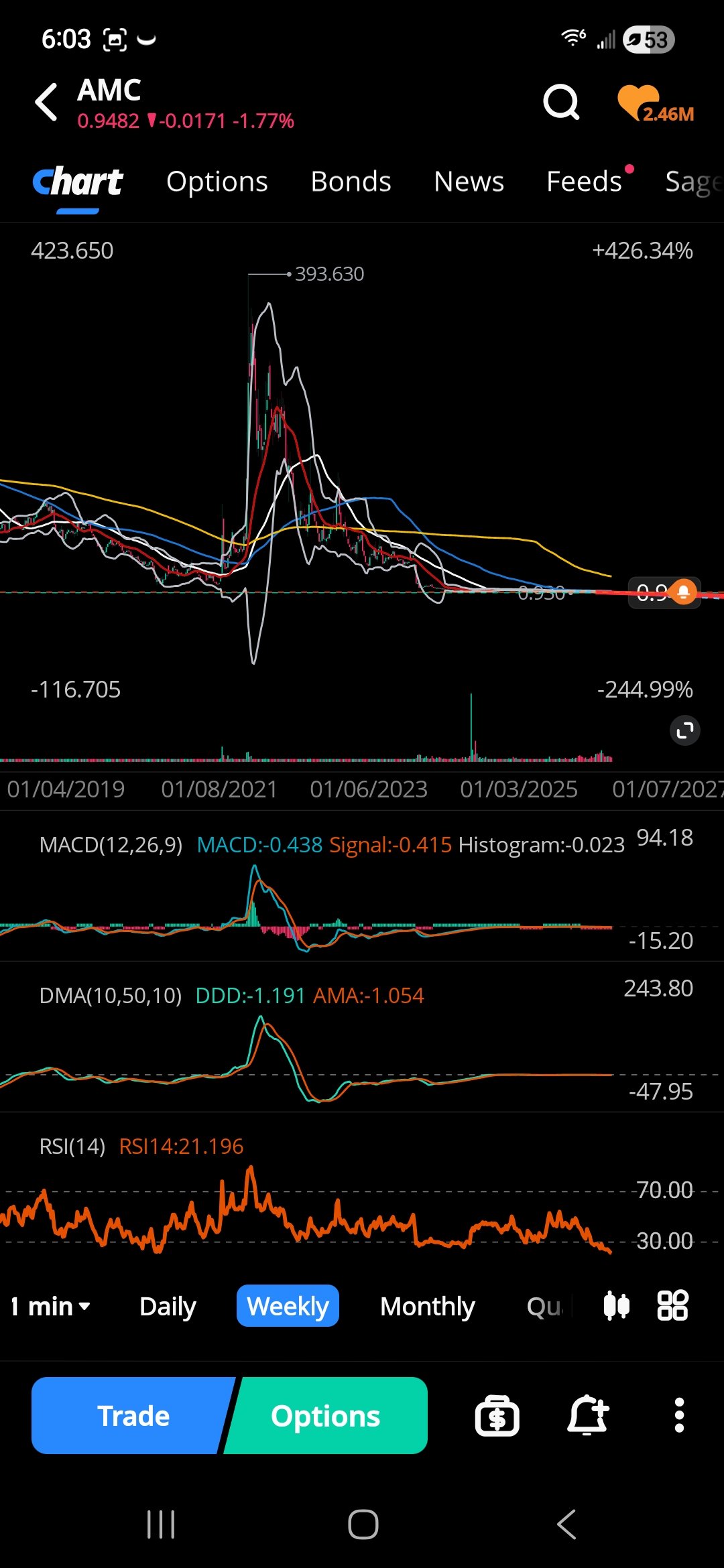The width and height of the screenshot is (724, 1568).
Task: Tap the heart watchlist icon
Action: (x=638, y=102)
